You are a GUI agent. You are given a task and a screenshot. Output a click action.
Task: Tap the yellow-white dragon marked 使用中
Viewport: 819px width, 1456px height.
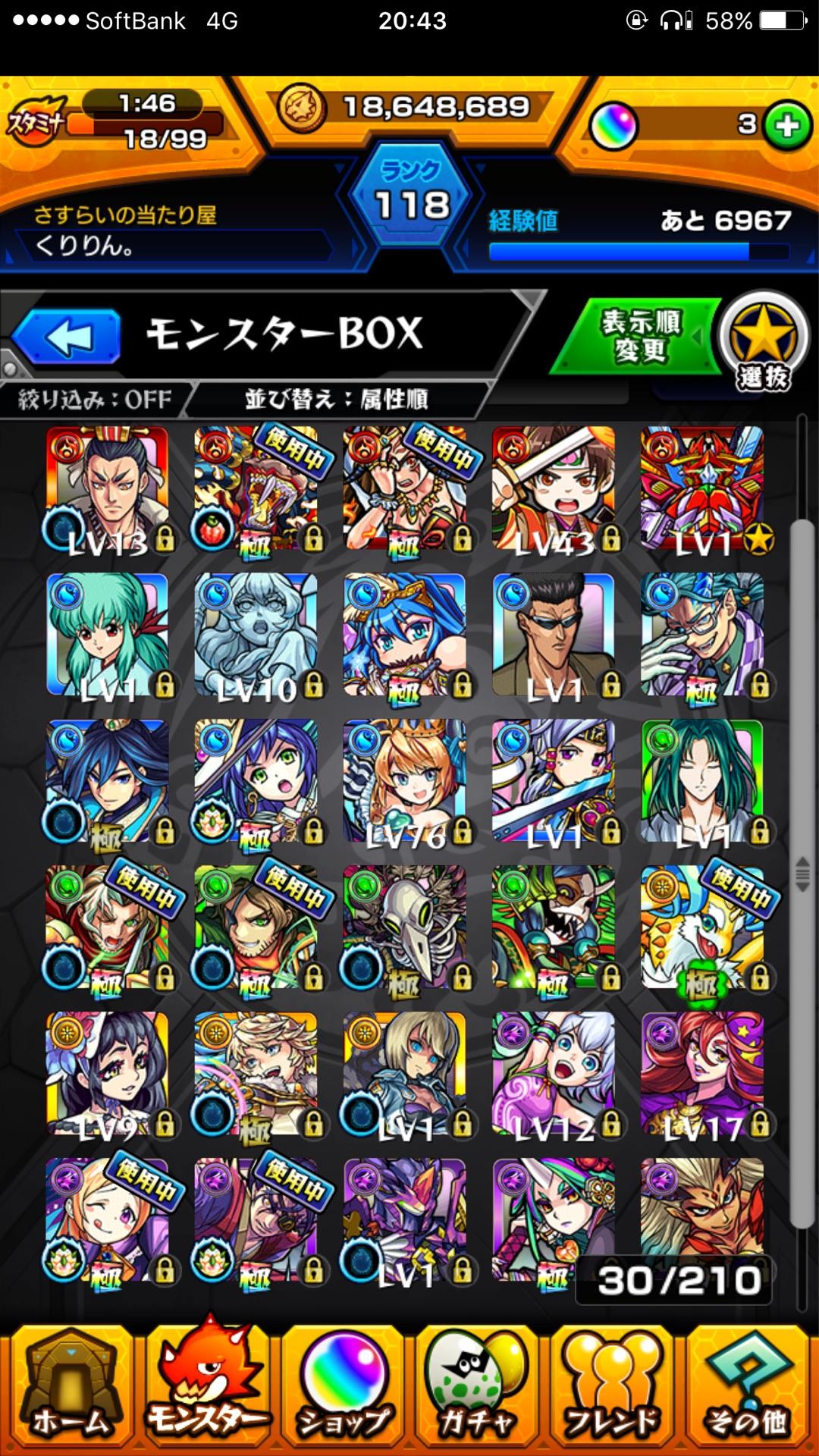tap(702, 927)
